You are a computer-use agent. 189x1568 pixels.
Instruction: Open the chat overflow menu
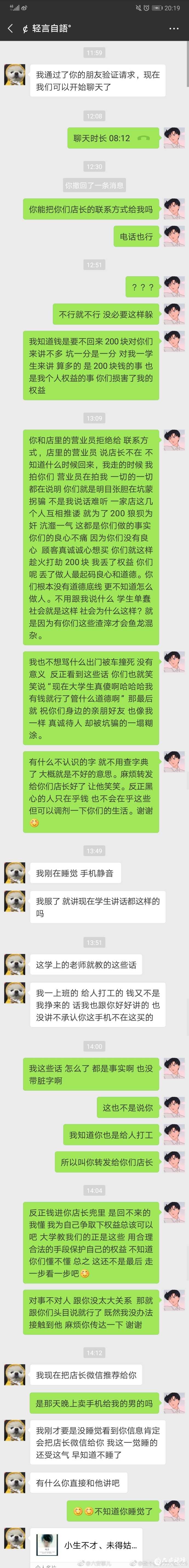pyautogui.click(x=174, y=29)
